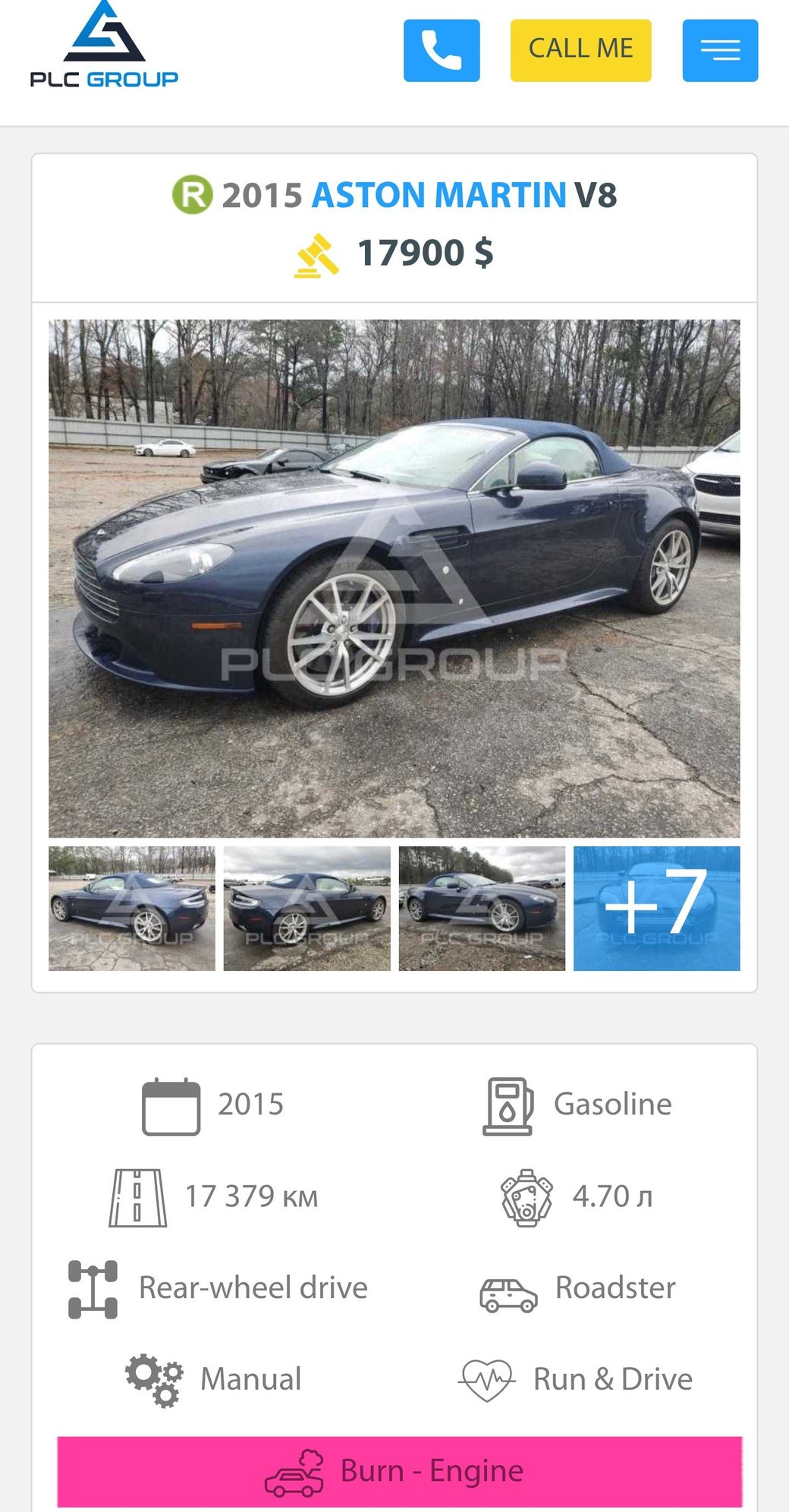View the second small thumbnail photo
The width and height of the screenshot is (789, 1512).
click(306, 908)
